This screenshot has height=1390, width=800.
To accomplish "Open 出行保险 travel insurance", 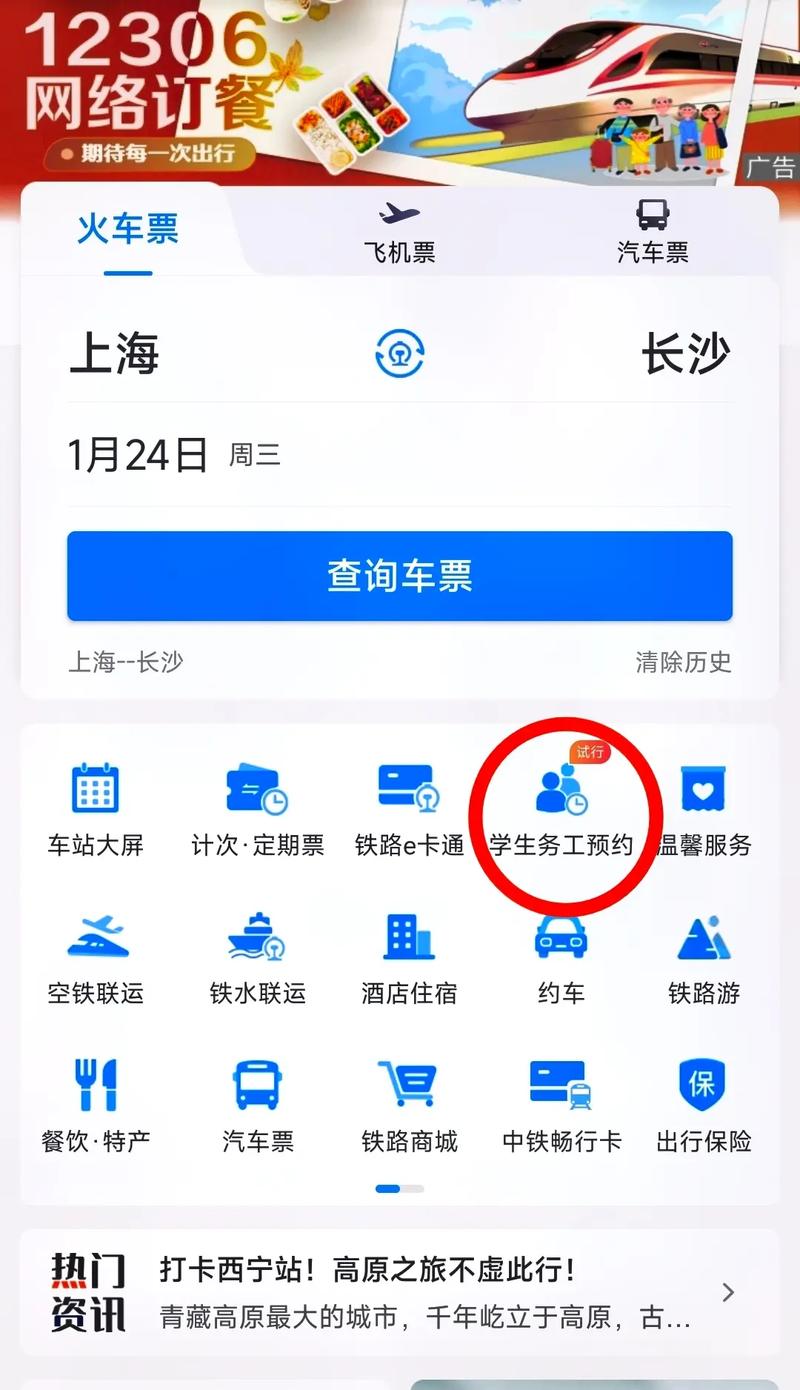I will 703,1100.
